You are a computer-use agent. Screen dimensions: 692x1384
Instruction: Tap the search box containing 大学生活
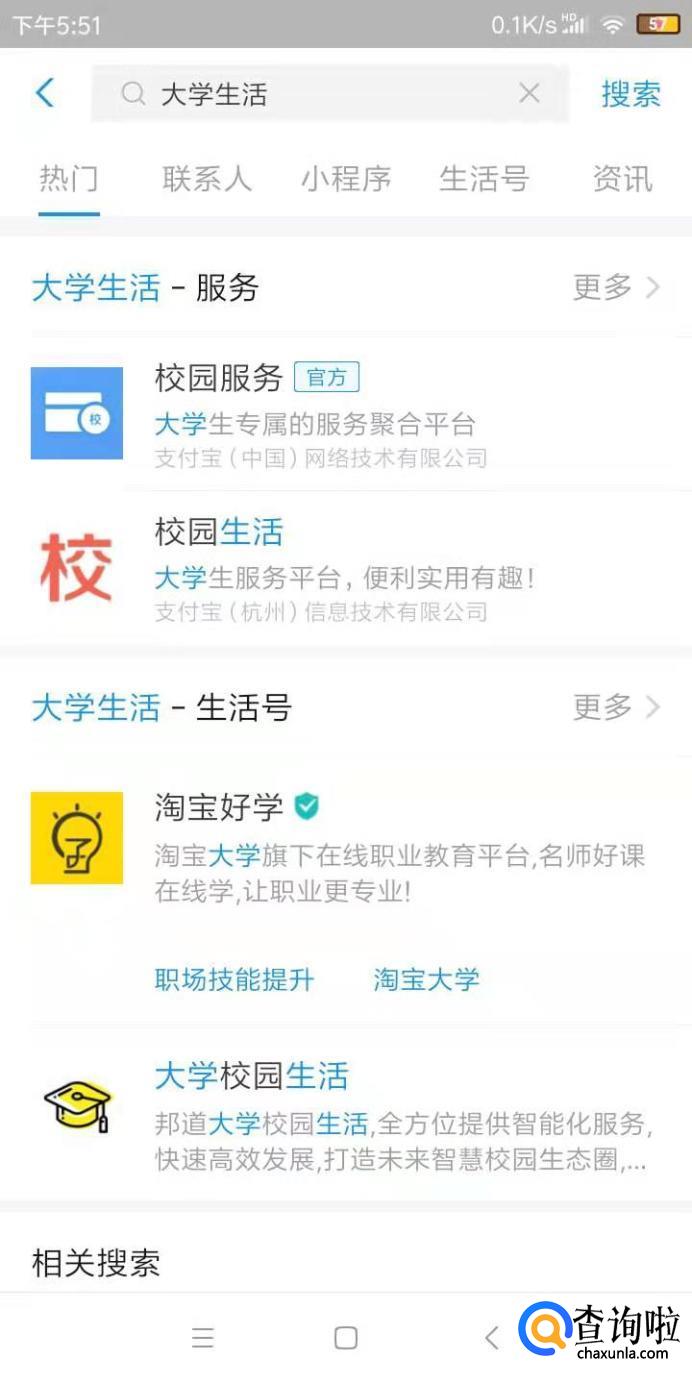click(x=320, y=94)
